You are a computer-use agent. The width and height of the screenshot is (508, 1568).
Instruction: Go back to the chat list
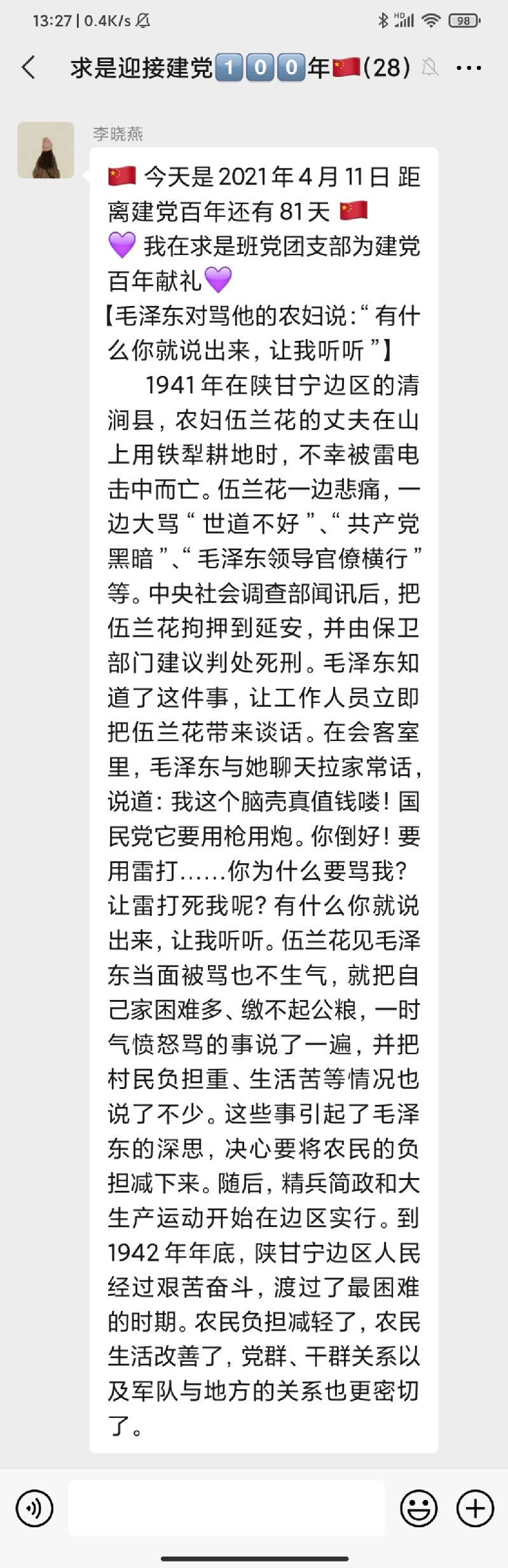point(28,67)
